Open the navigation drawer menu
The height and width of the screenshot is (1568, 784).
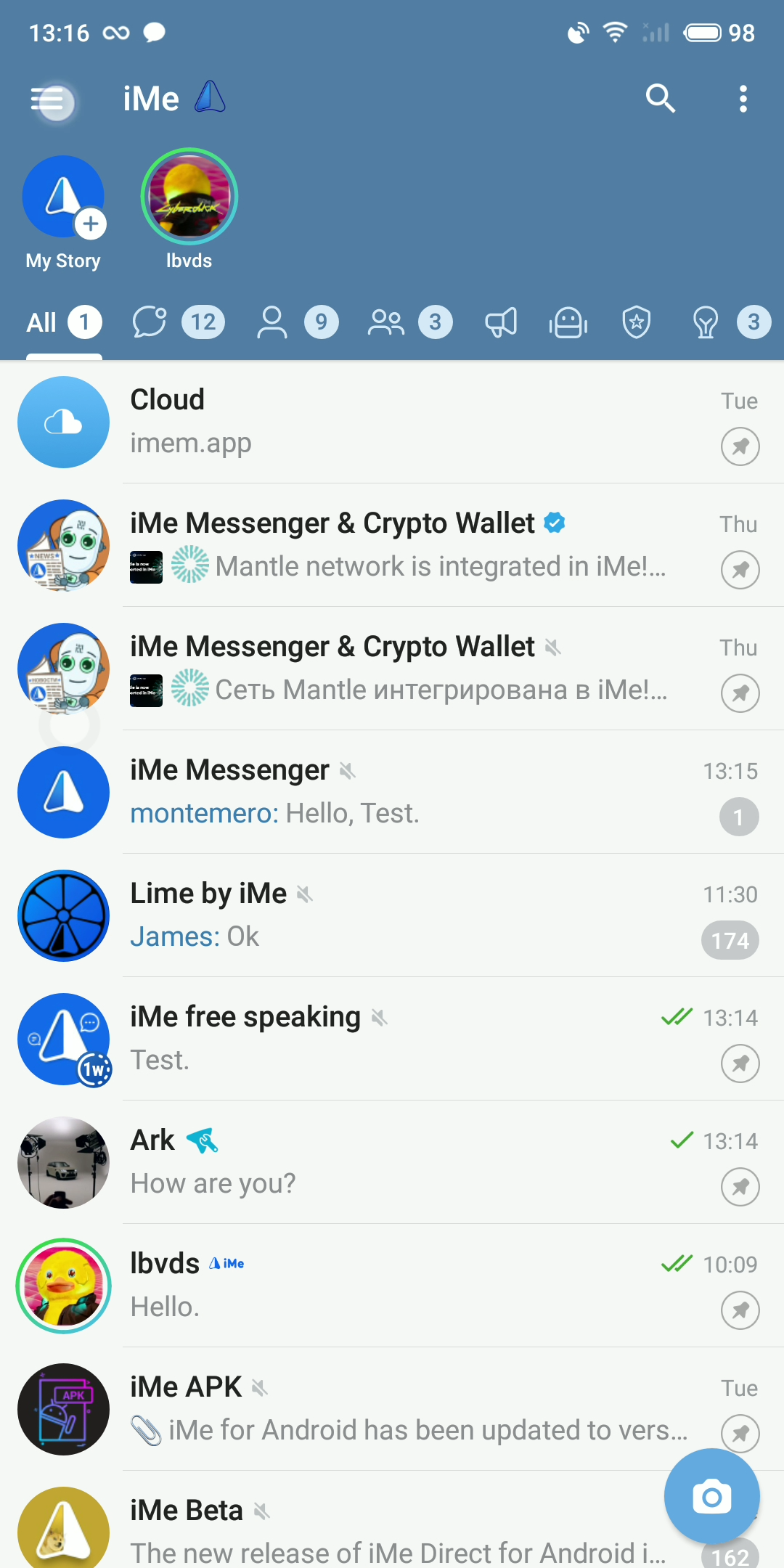(52, 99)
